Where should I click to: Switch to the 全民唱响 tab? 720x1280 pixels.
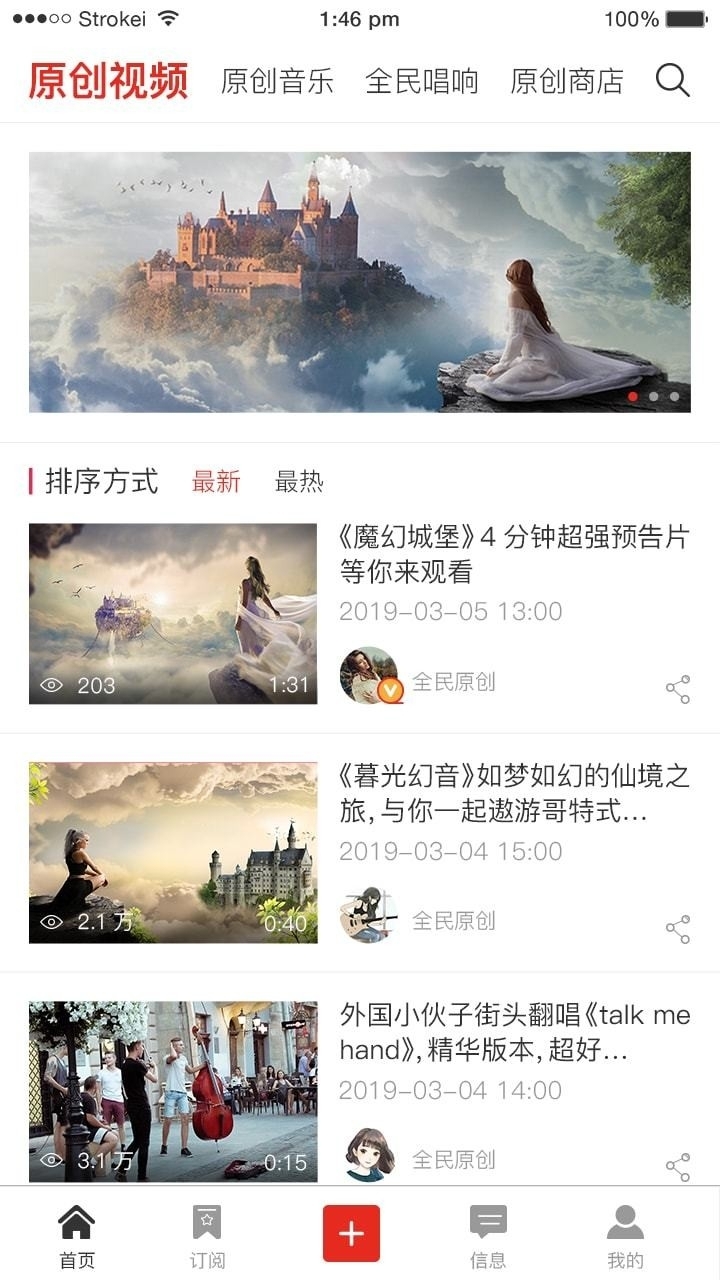422,81
